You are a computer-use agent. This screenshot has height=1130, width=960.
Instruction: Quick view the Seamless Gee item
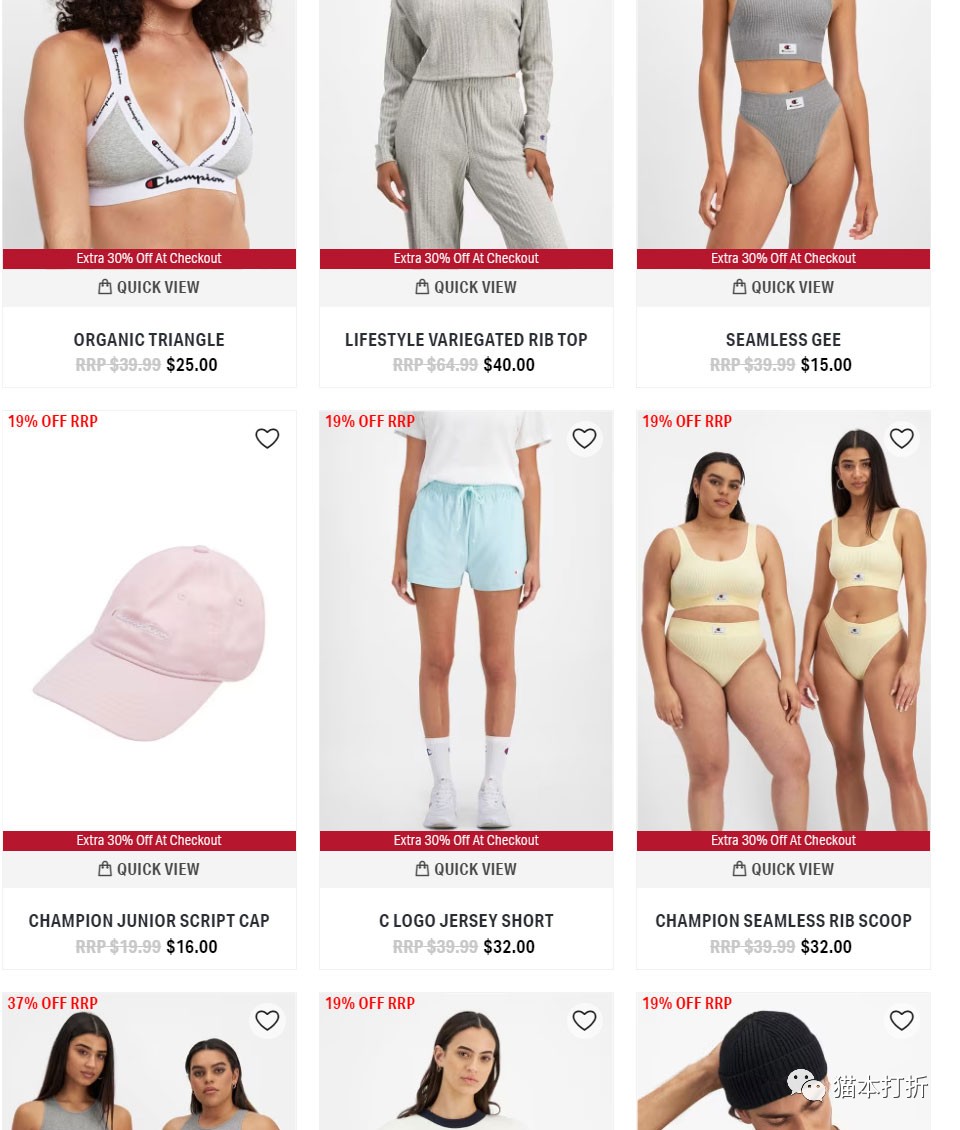click(x=783, y=287)
